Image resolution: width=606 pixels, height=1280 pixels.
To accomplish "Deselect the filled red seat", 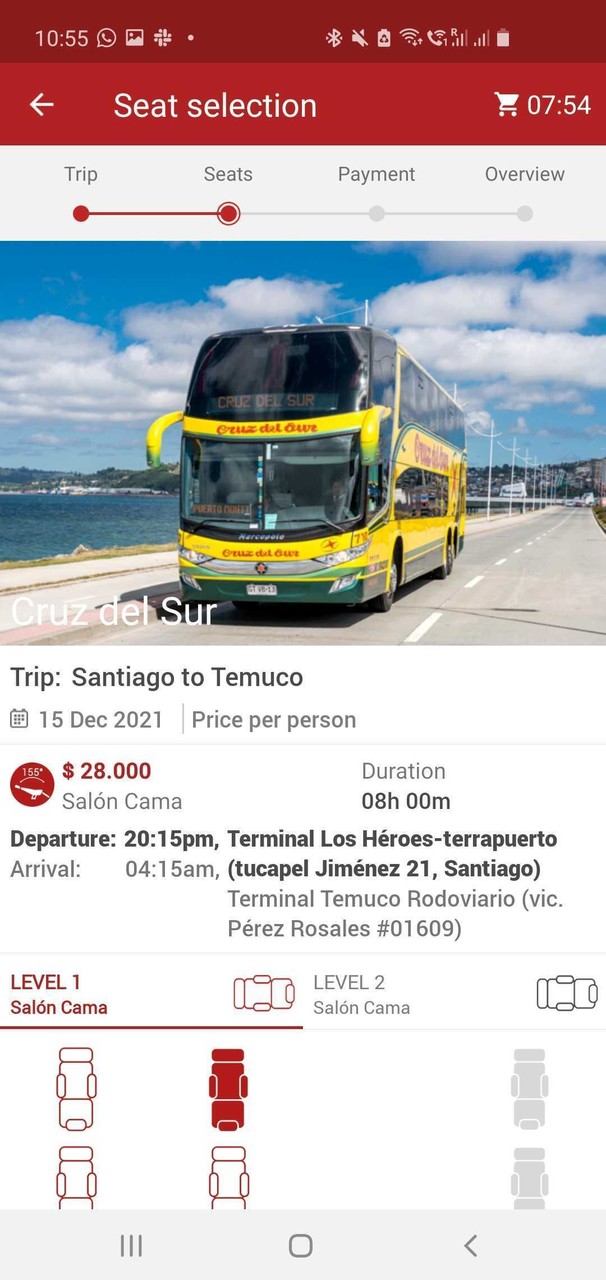I will (228, 1088).
